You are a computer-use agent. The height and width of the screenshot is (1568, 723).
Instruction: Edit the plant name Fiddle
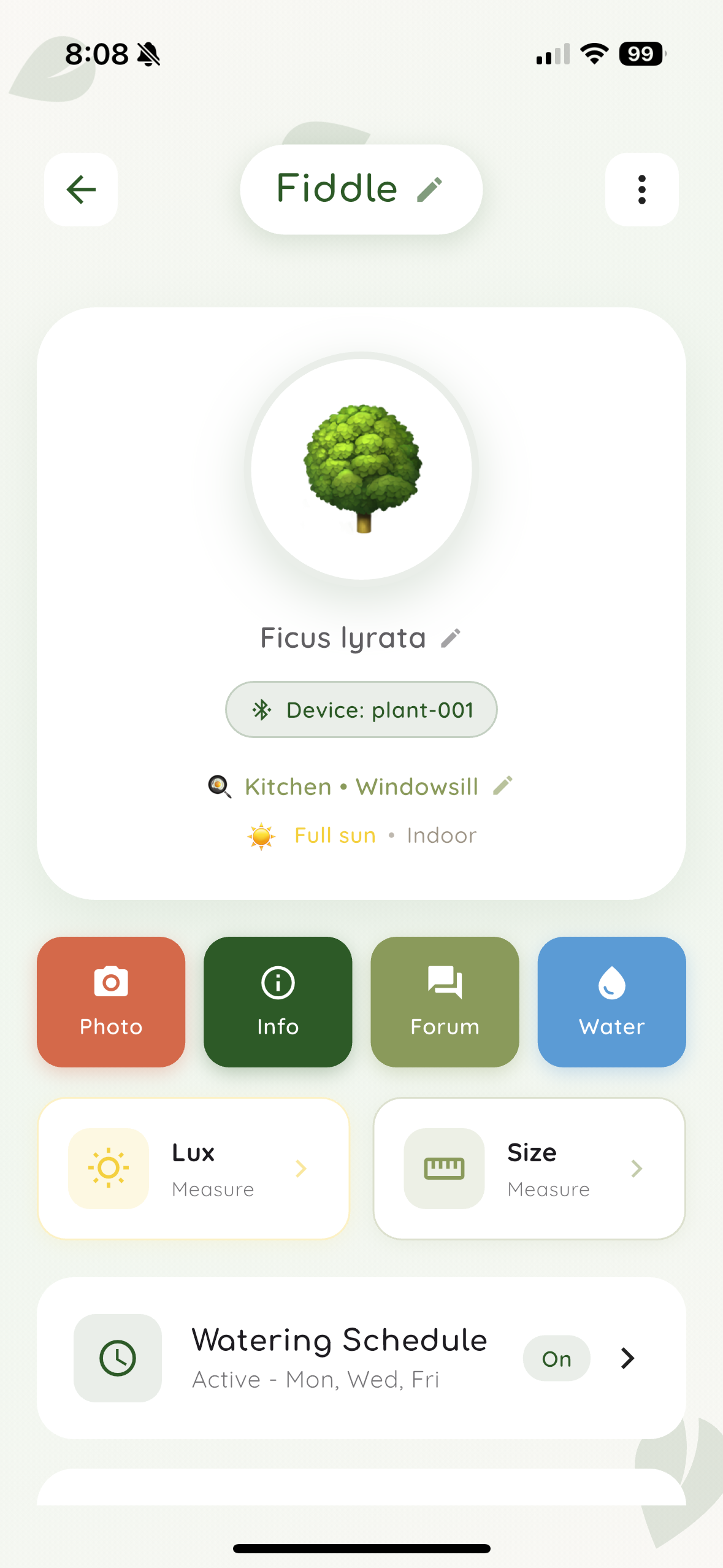[429, 190]
